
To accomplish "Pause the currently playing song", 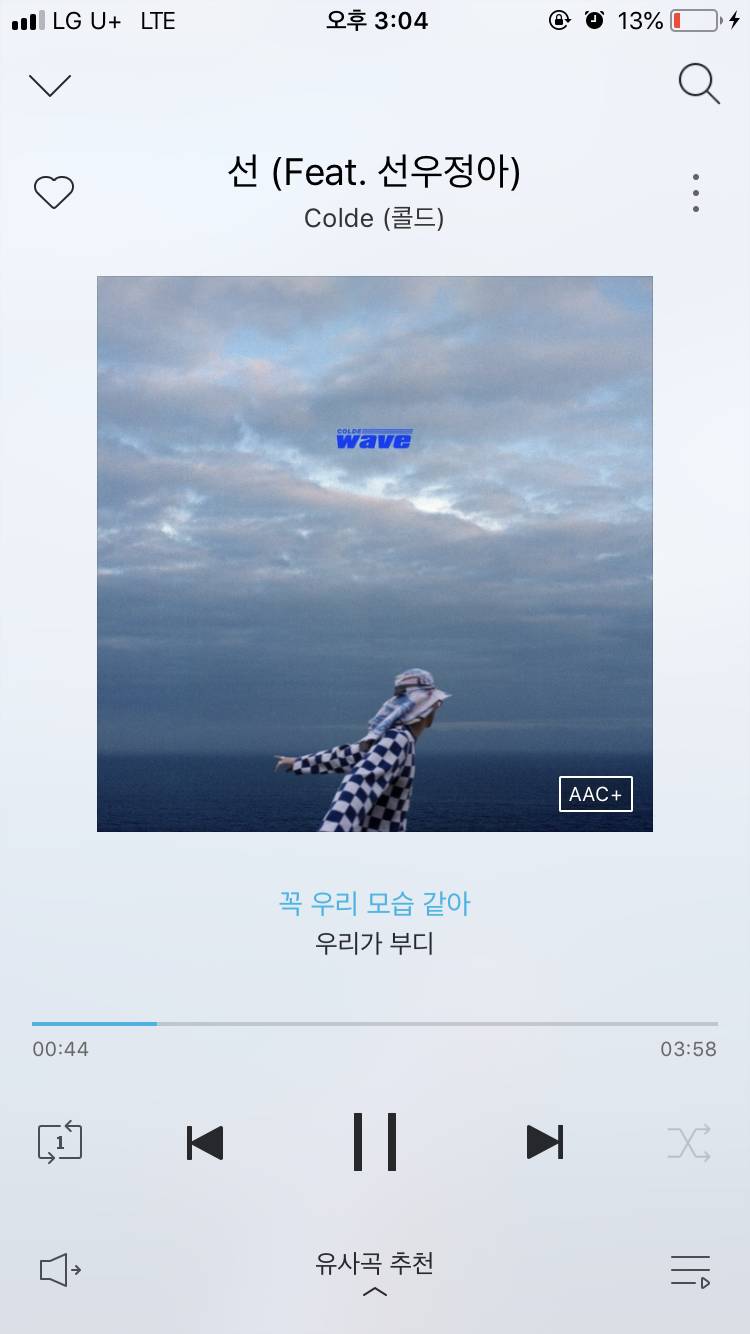I will [374, 1141].
